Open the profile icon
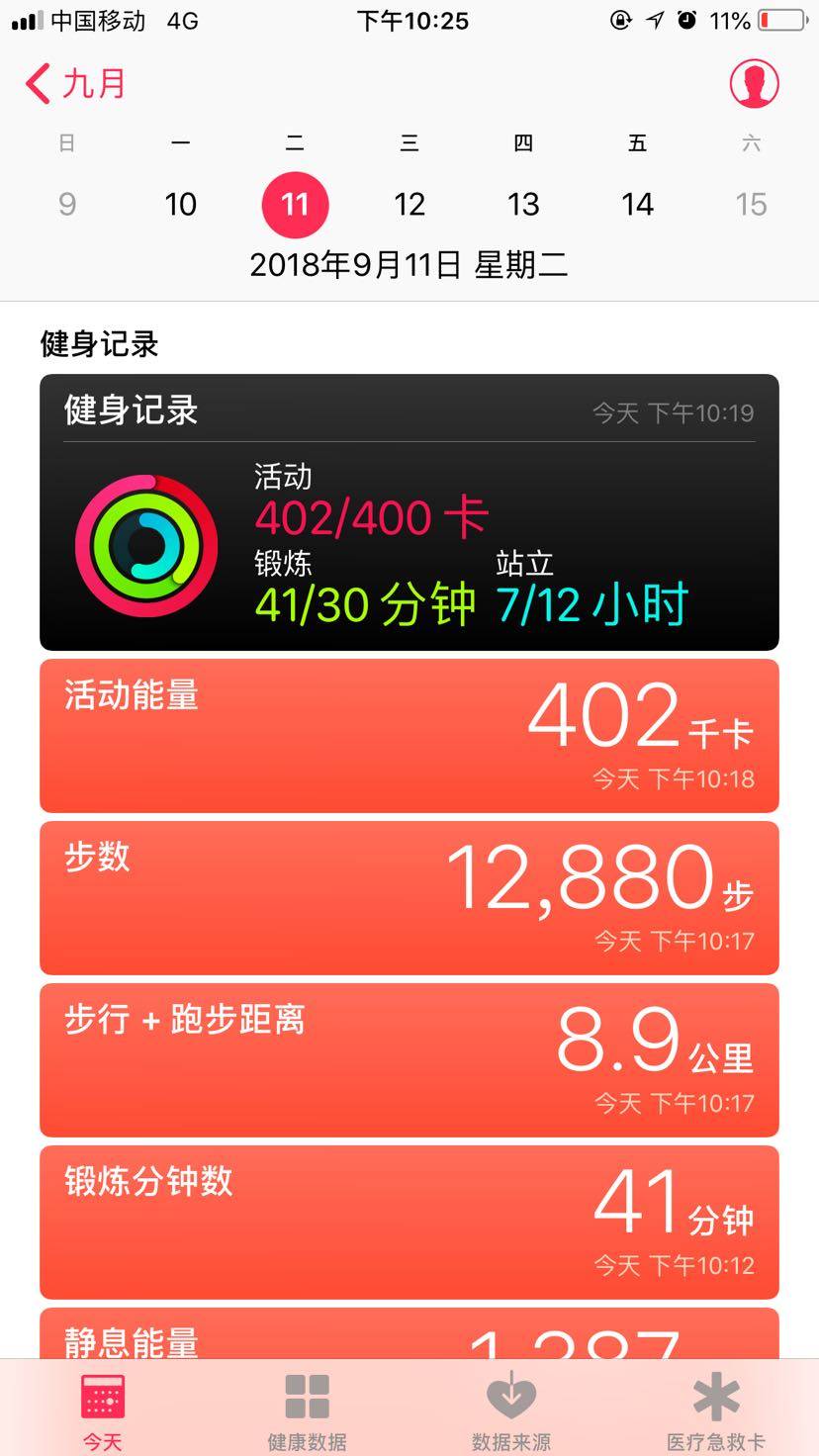Image resolution: width=819 pixels, height=1456 pixels. [754, 84]
